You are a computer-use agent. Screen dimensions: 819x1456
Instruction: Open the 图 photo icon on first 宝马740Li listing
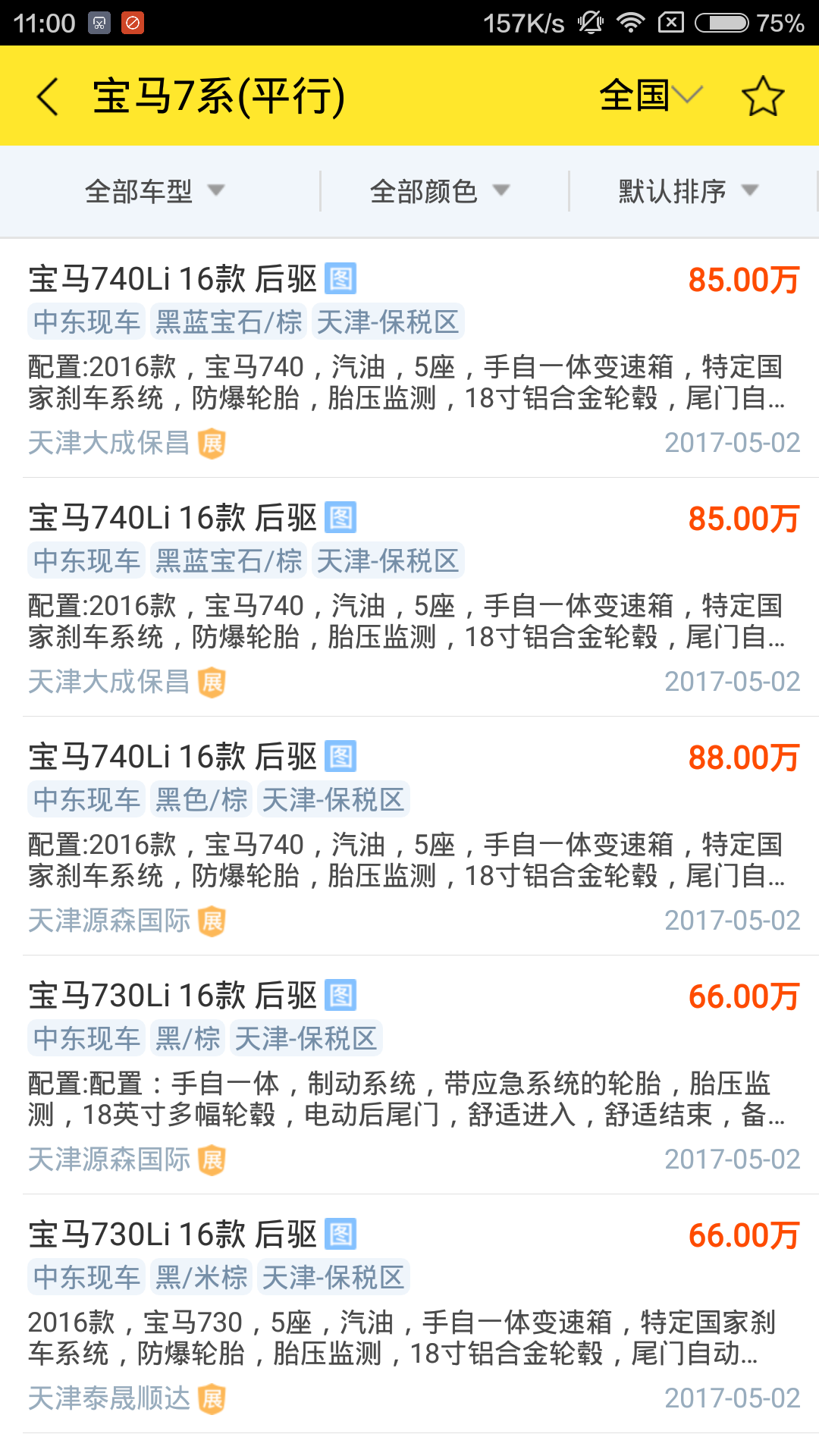tap(341, 279)
